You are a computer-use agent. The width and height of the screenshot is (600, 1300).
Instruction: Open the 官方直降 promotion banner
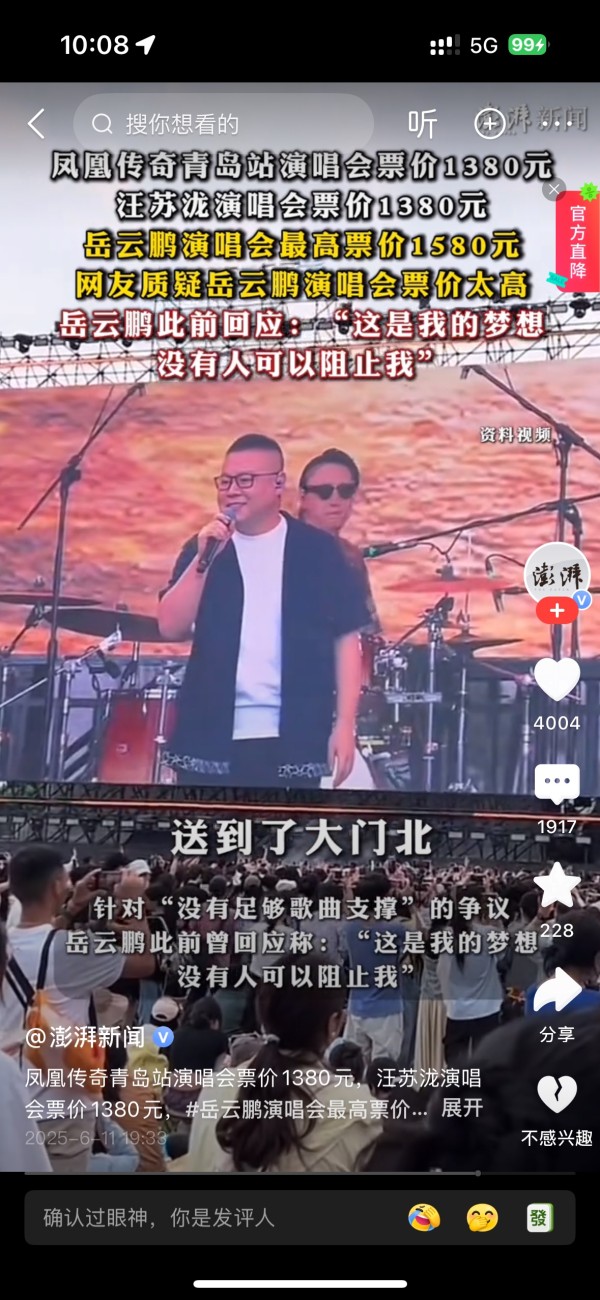(578, 240)
